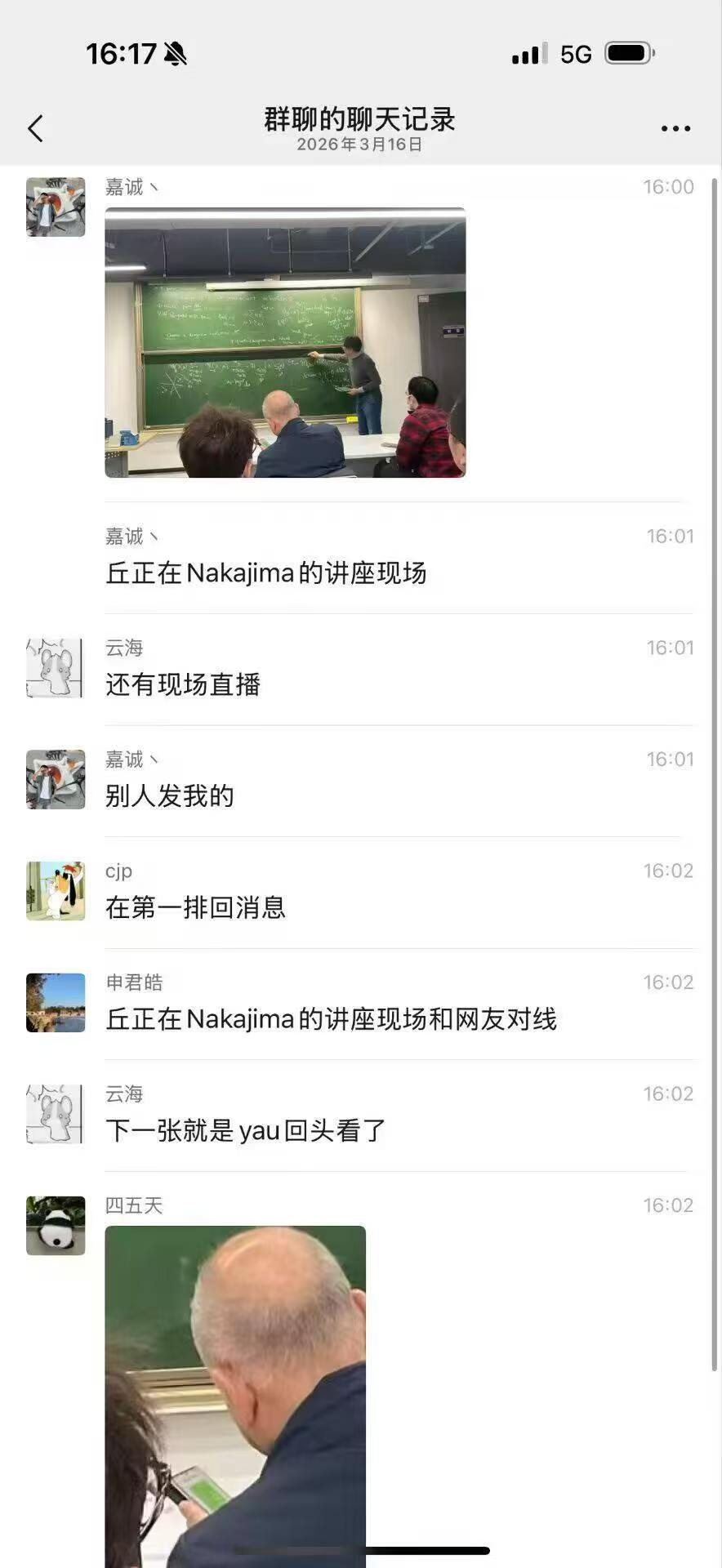
Task: Tap the 5G network indicator
Action: point(577,54)
